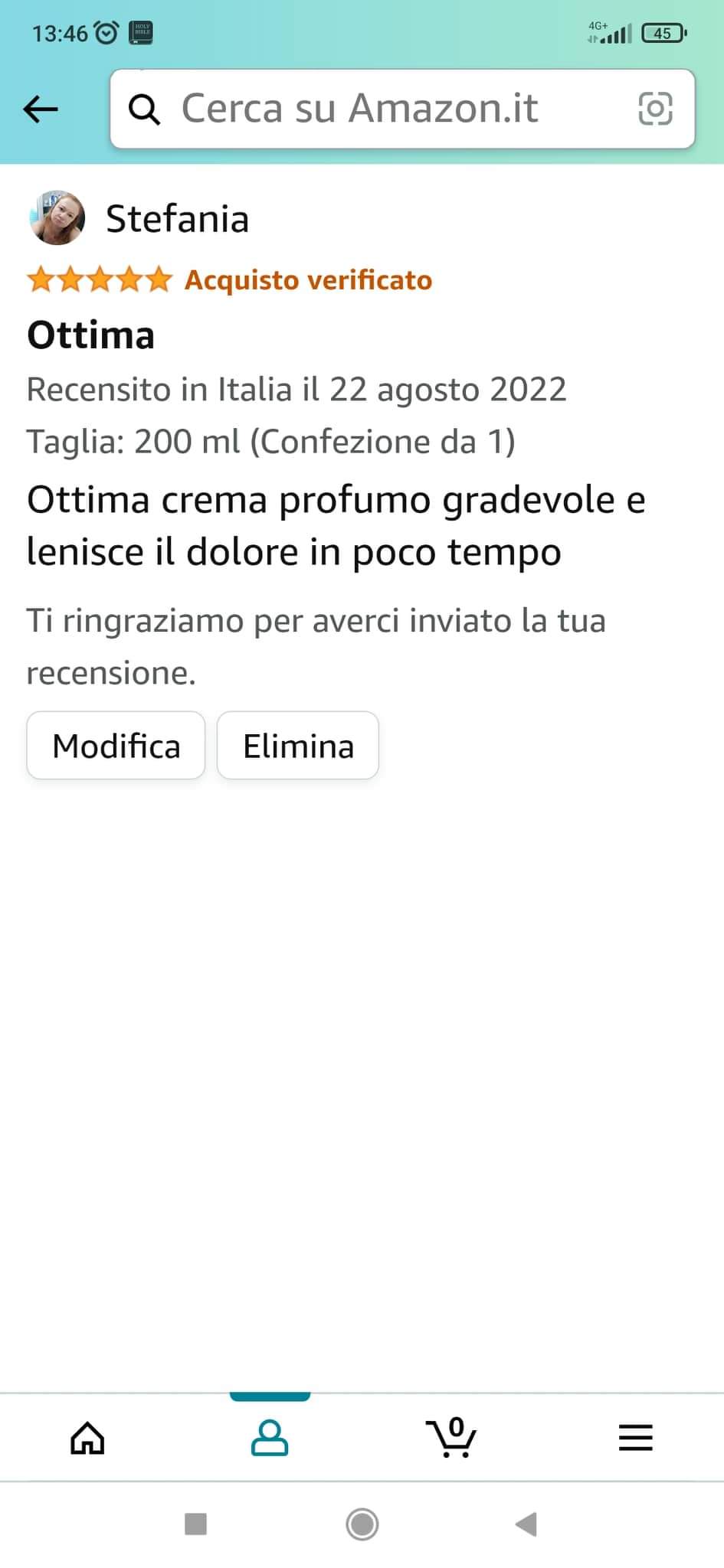Open the account profile tab
This screenshot has width=724, height=1568.
(x=270, y=1438)
